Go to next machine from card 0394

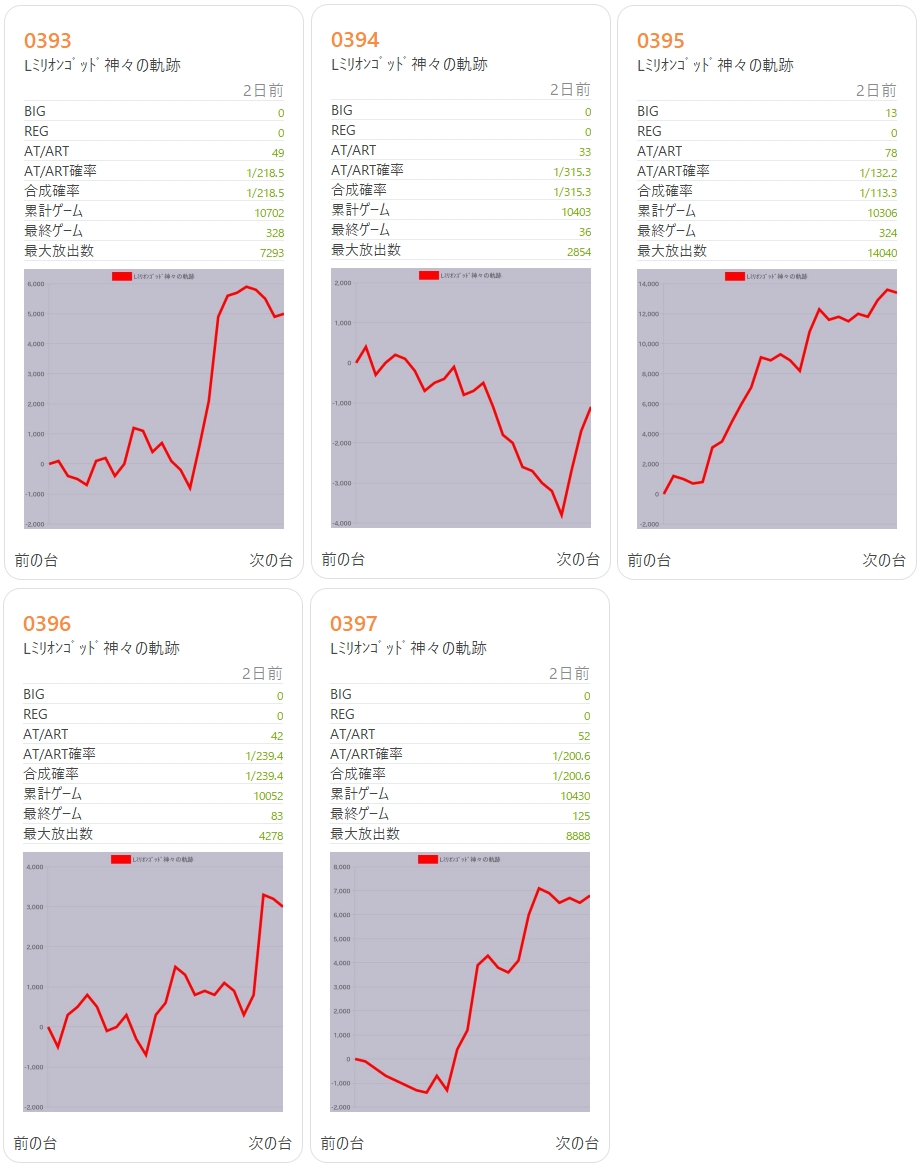pos(577,559)
